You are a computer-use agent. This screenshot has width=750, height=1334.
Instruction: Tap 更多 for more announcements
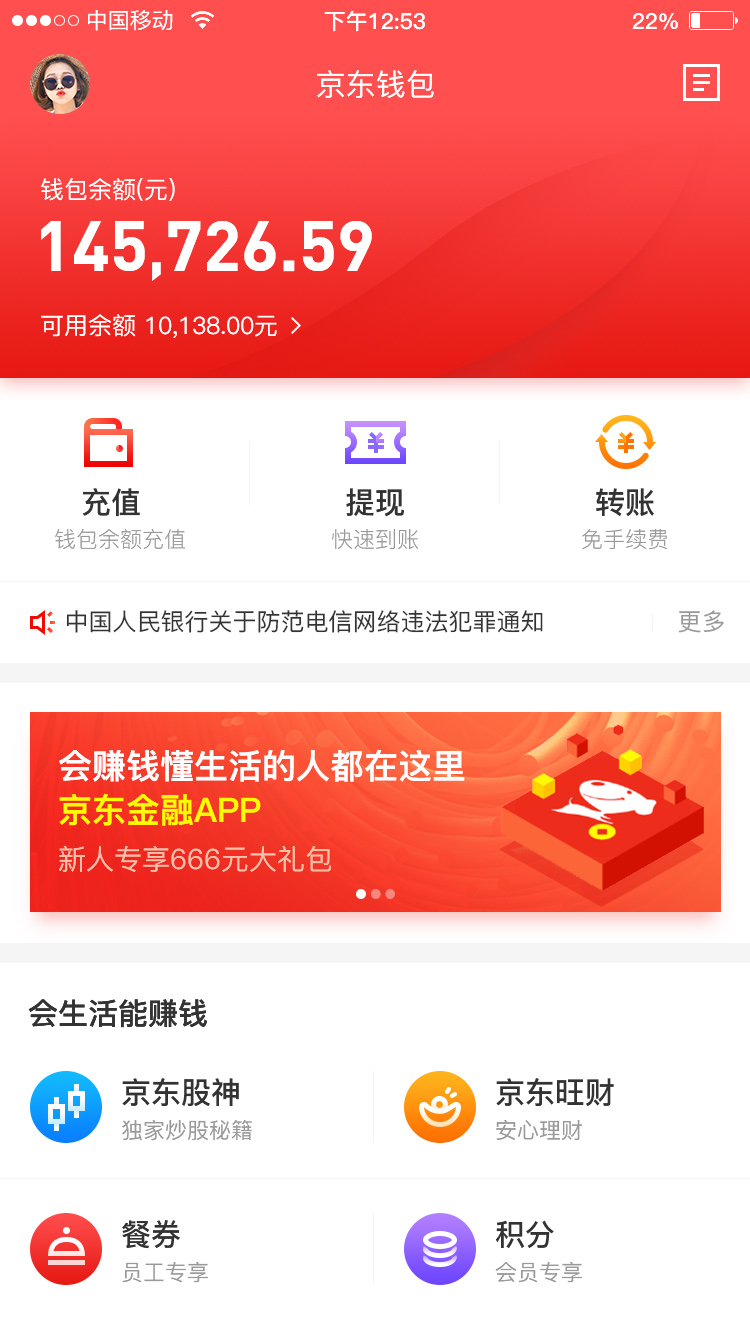pyautogui.click(x=701, y=622)
